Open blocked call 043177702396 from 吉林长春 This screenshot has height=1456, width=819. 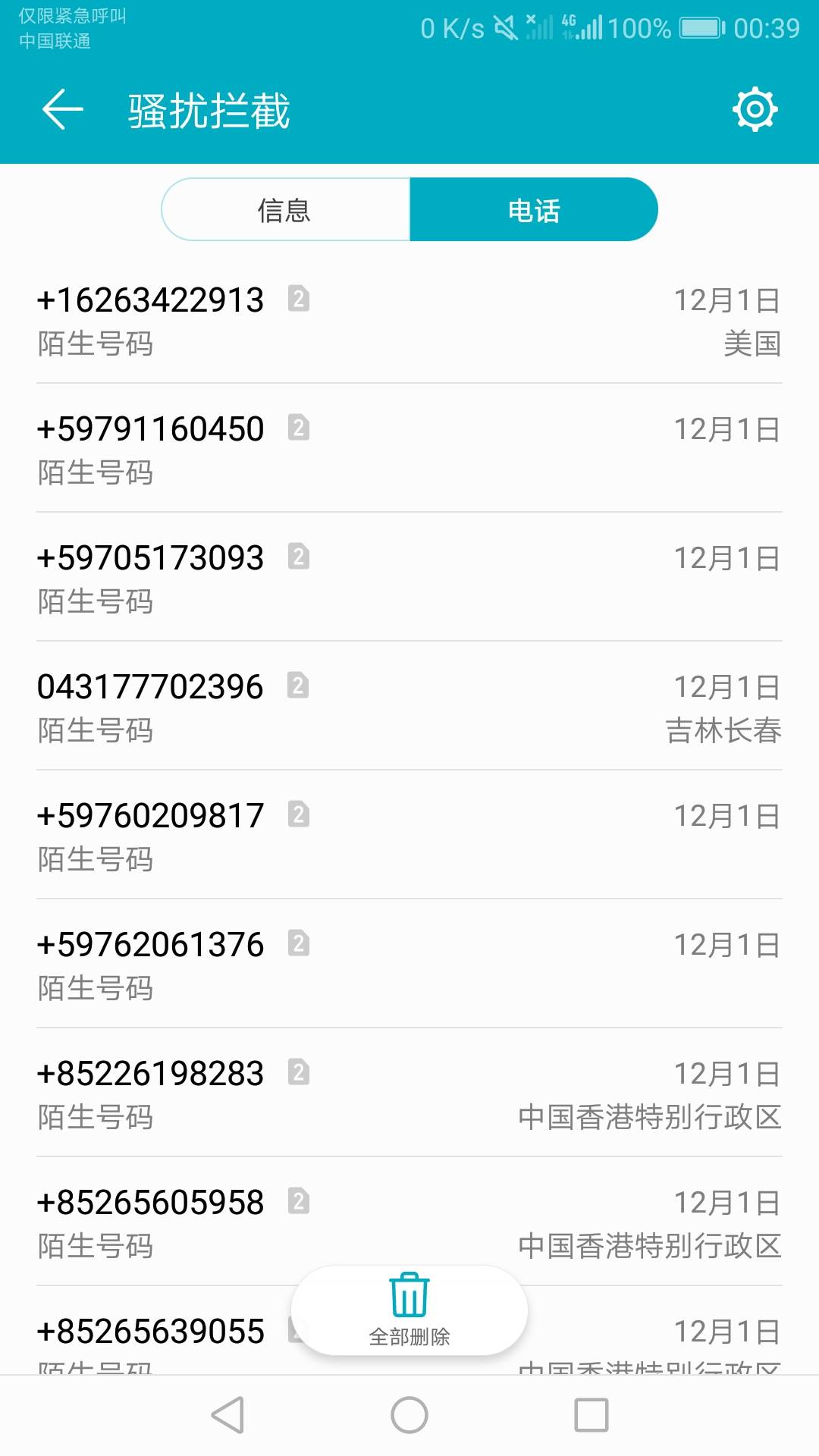[x=409, y=706]
